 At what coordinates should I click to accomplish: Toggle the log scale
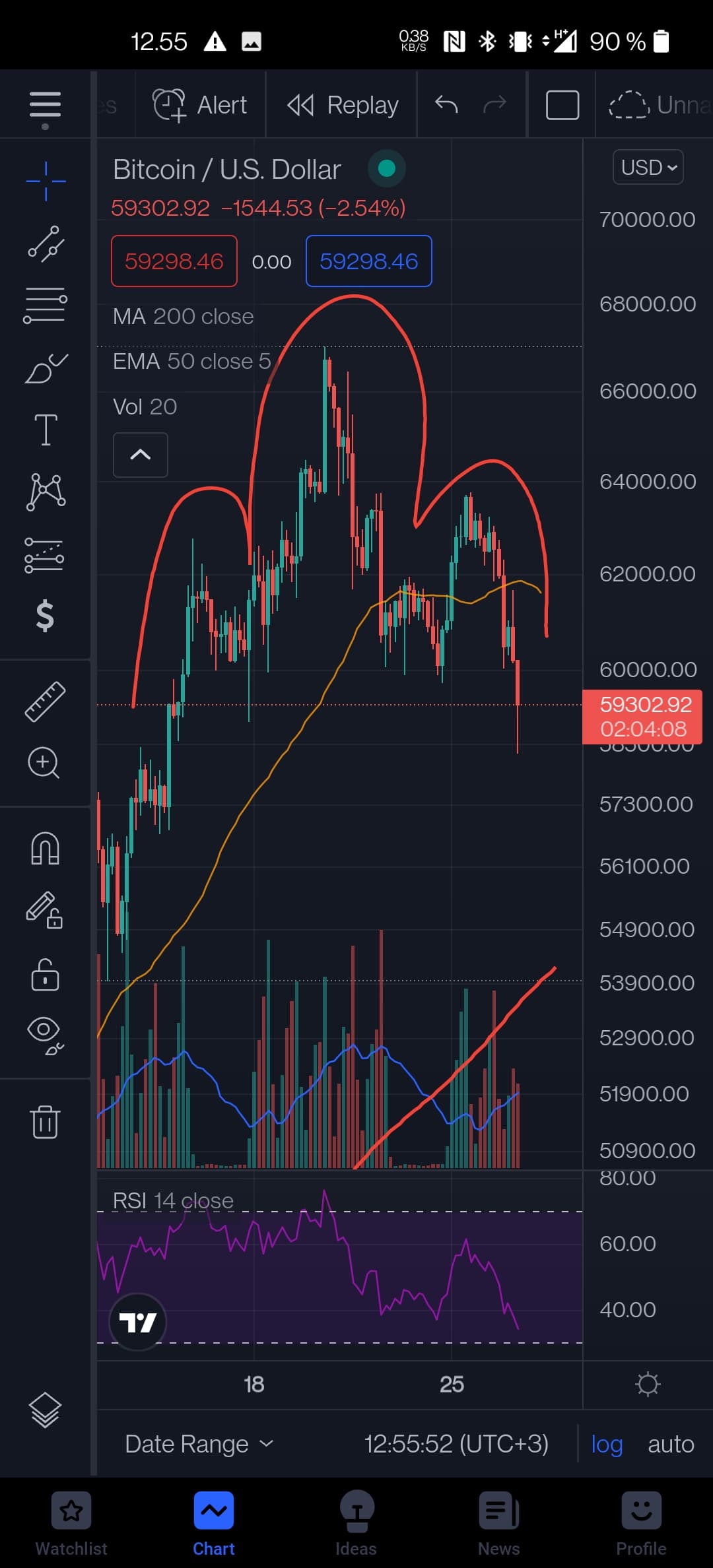click(607, 1444)
